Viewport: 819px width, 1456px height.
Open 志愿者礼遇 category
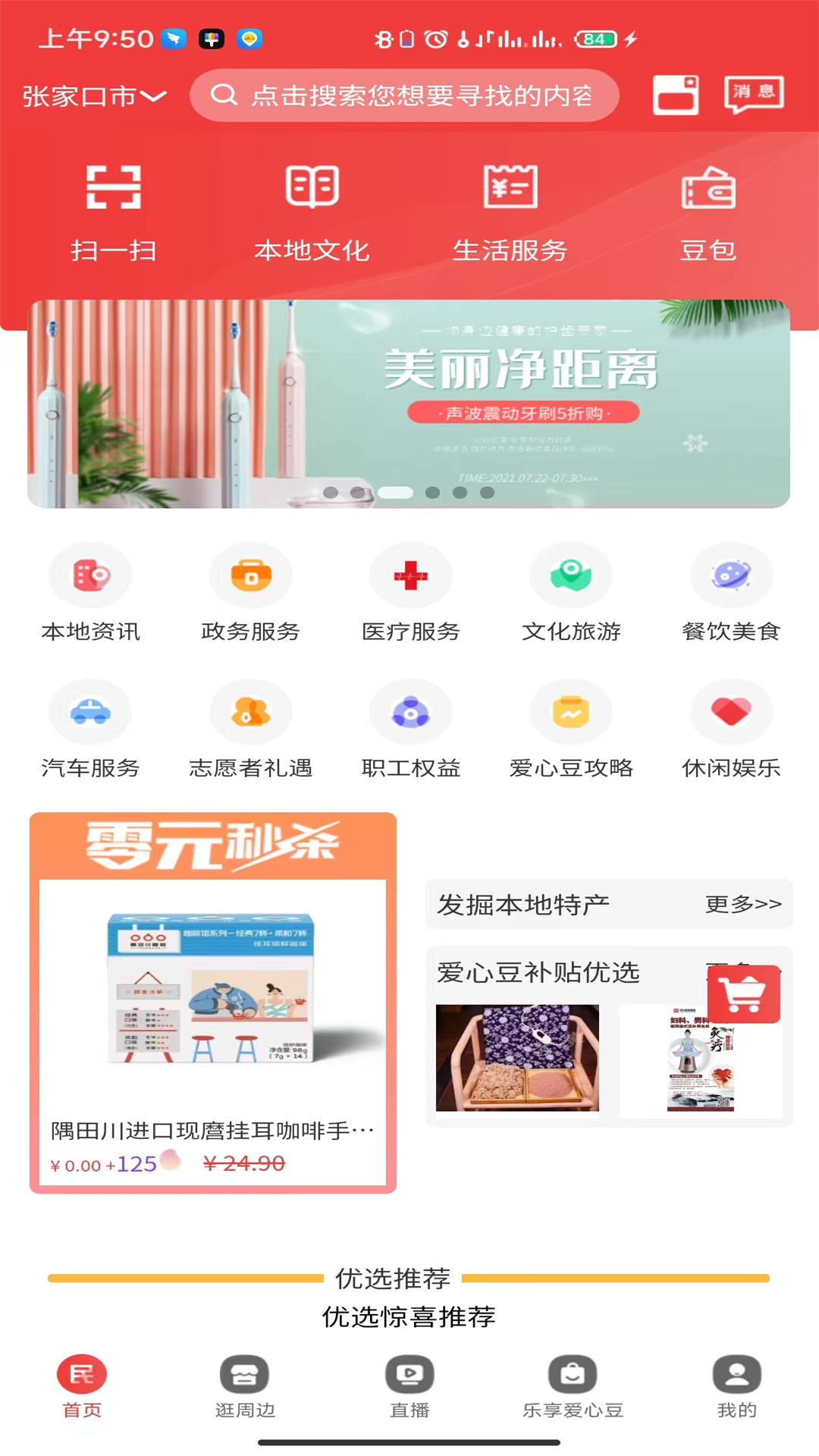[x=250, y=730]
